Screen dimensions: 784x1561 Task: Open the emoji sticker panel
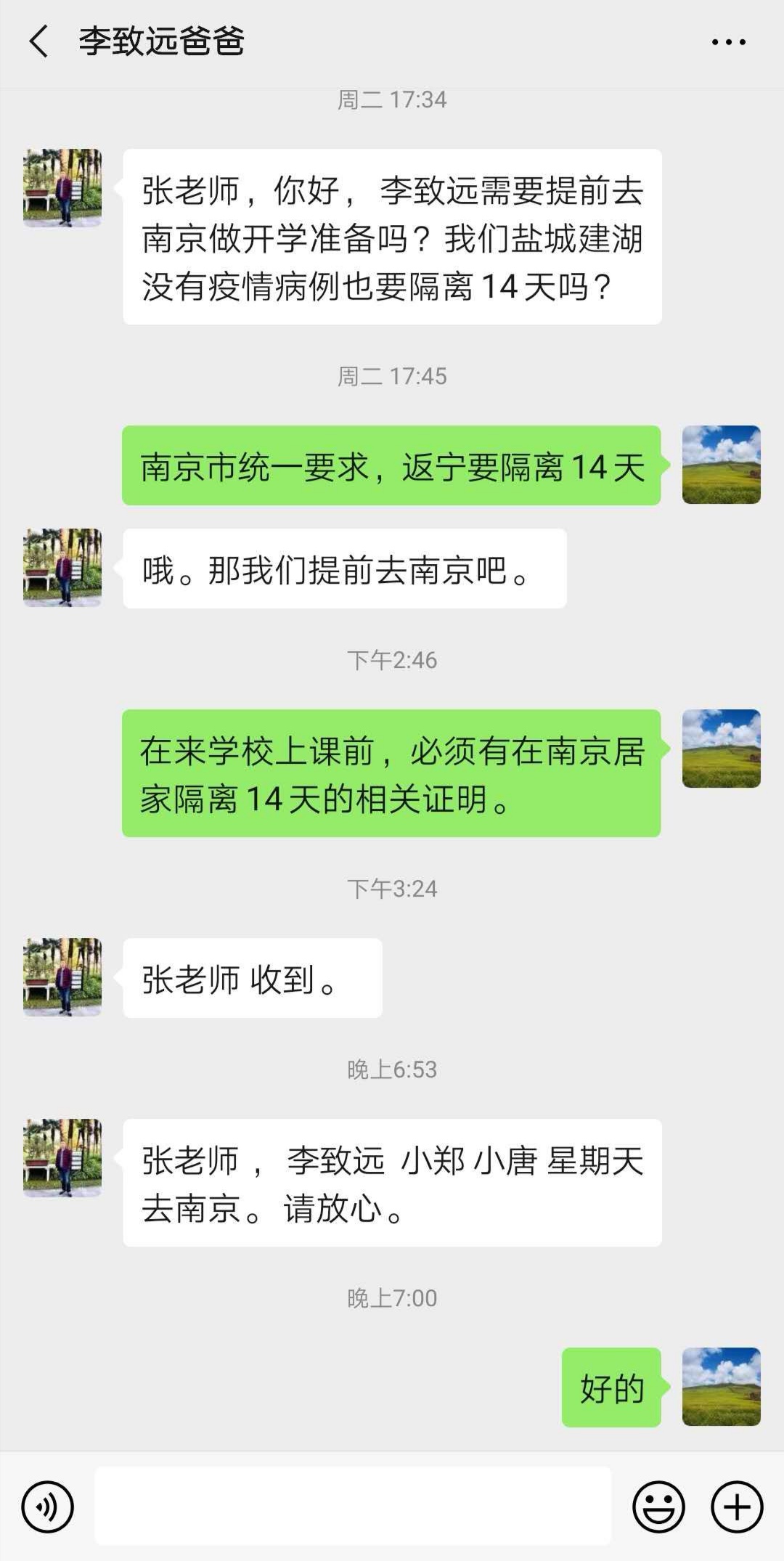658,1507
